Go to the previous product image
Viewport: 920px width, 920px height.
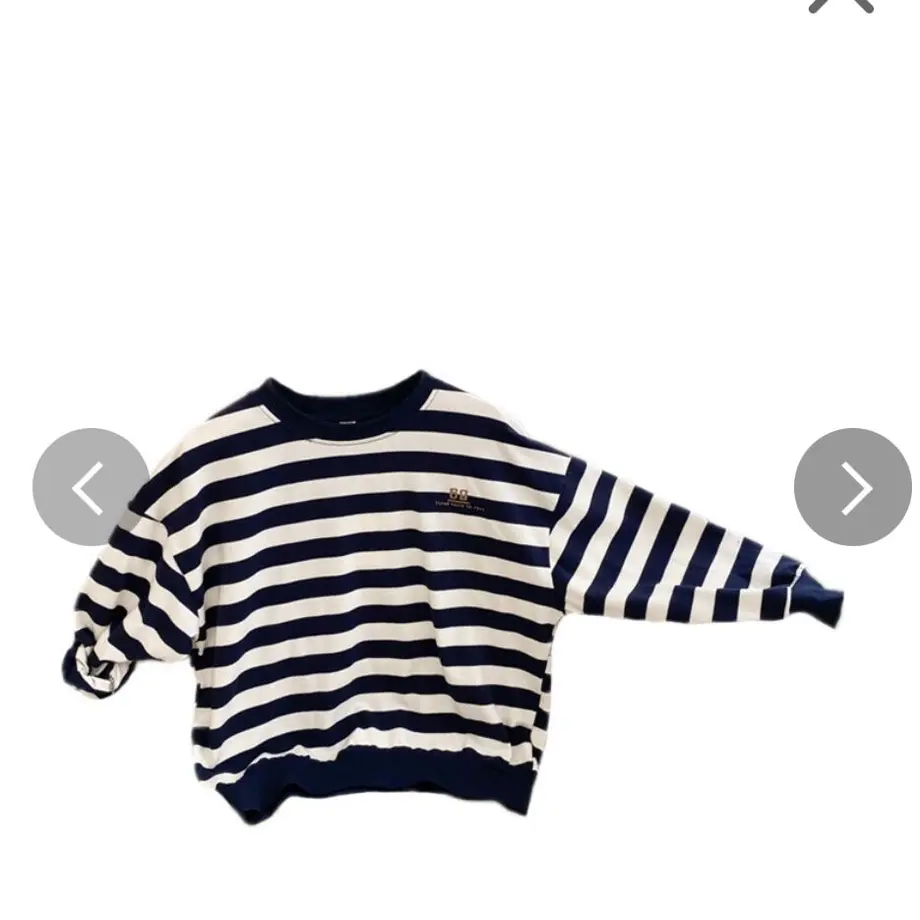click(x=90, y=488)
